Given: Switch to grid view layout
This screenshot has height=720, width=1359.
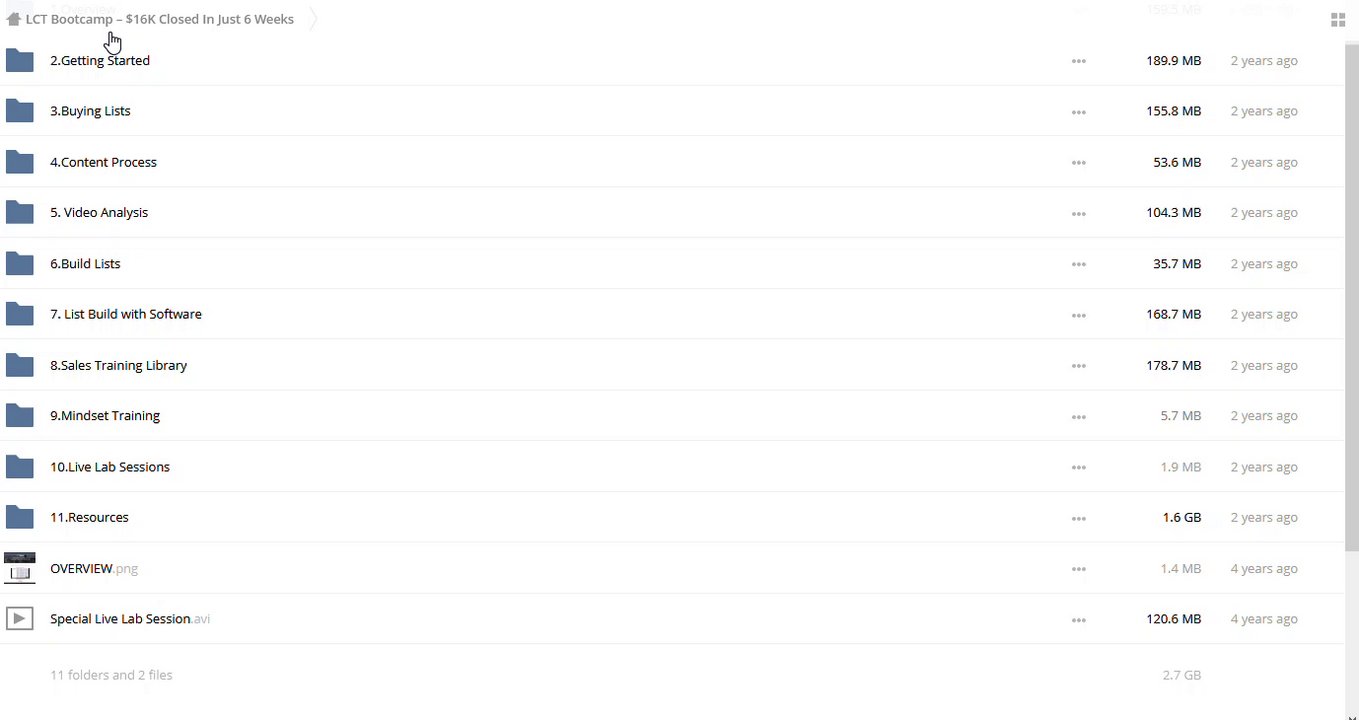Looking at the screenshot, I should pyautogui.click(x=1337, y=20).
